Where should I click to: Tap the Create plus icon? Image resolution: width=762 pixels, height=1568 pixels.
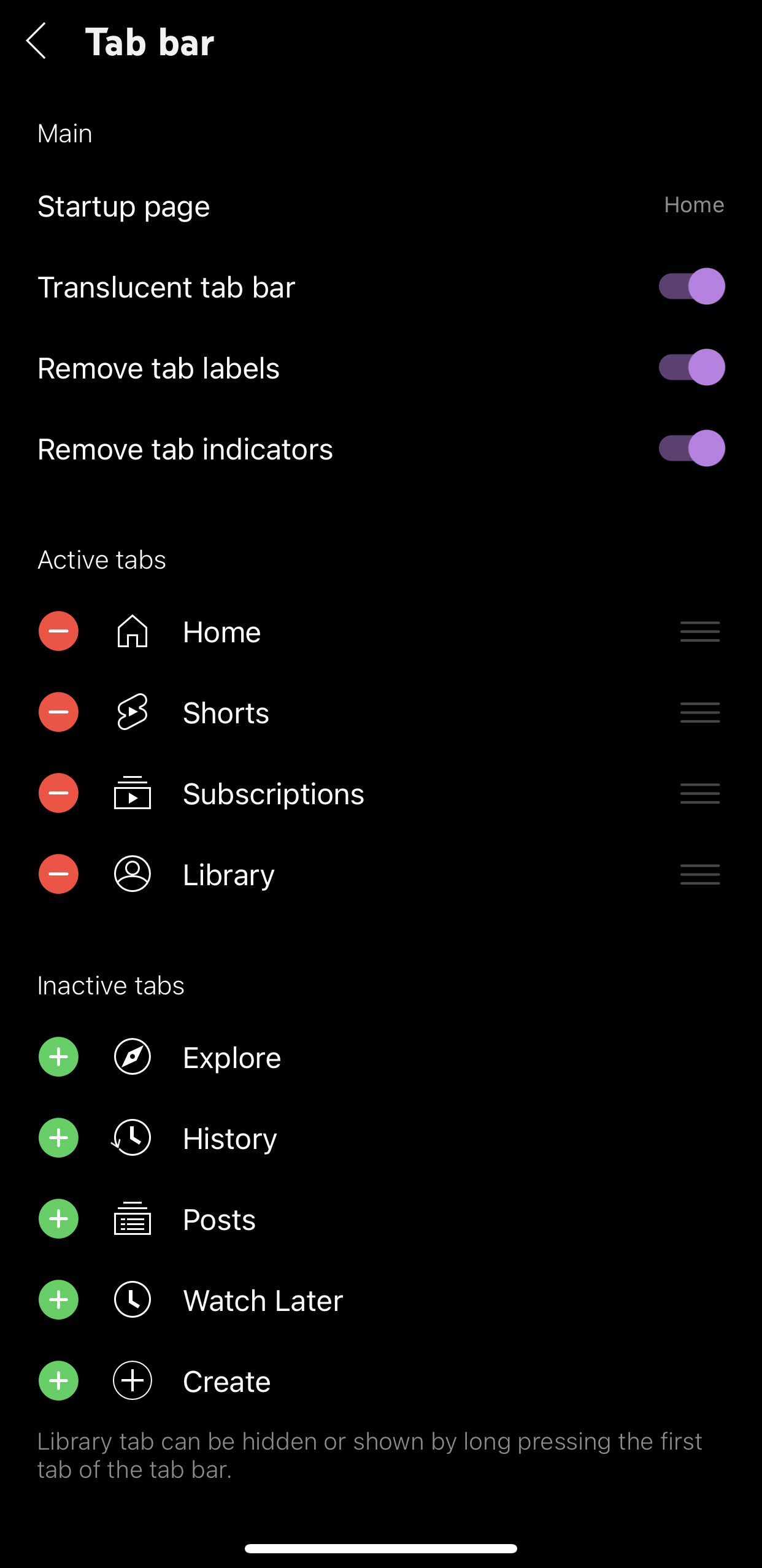click(x=132, y=1381)
